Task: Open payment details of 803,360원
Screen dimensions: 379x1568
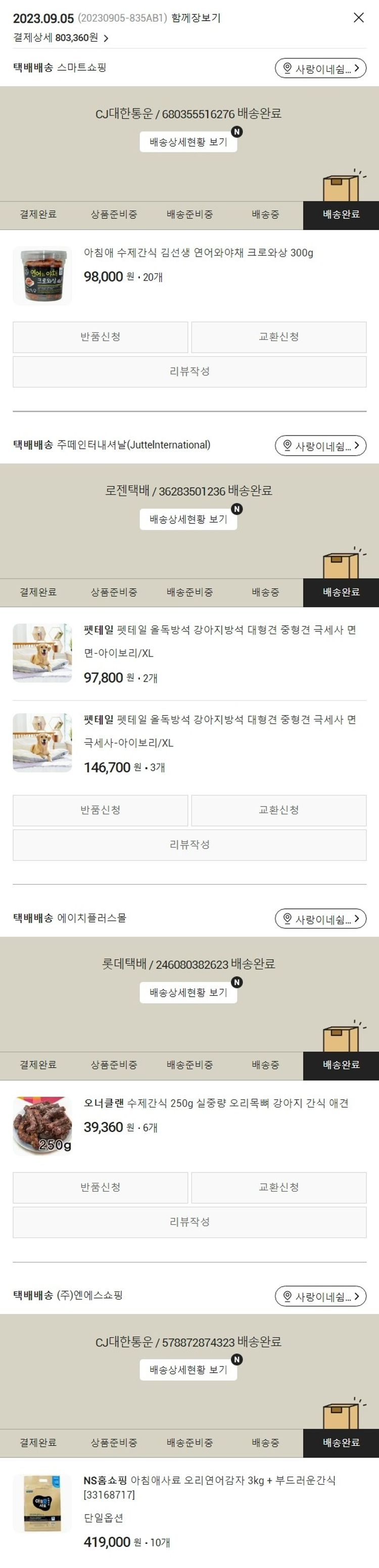Action: click(x=61, y=38)
